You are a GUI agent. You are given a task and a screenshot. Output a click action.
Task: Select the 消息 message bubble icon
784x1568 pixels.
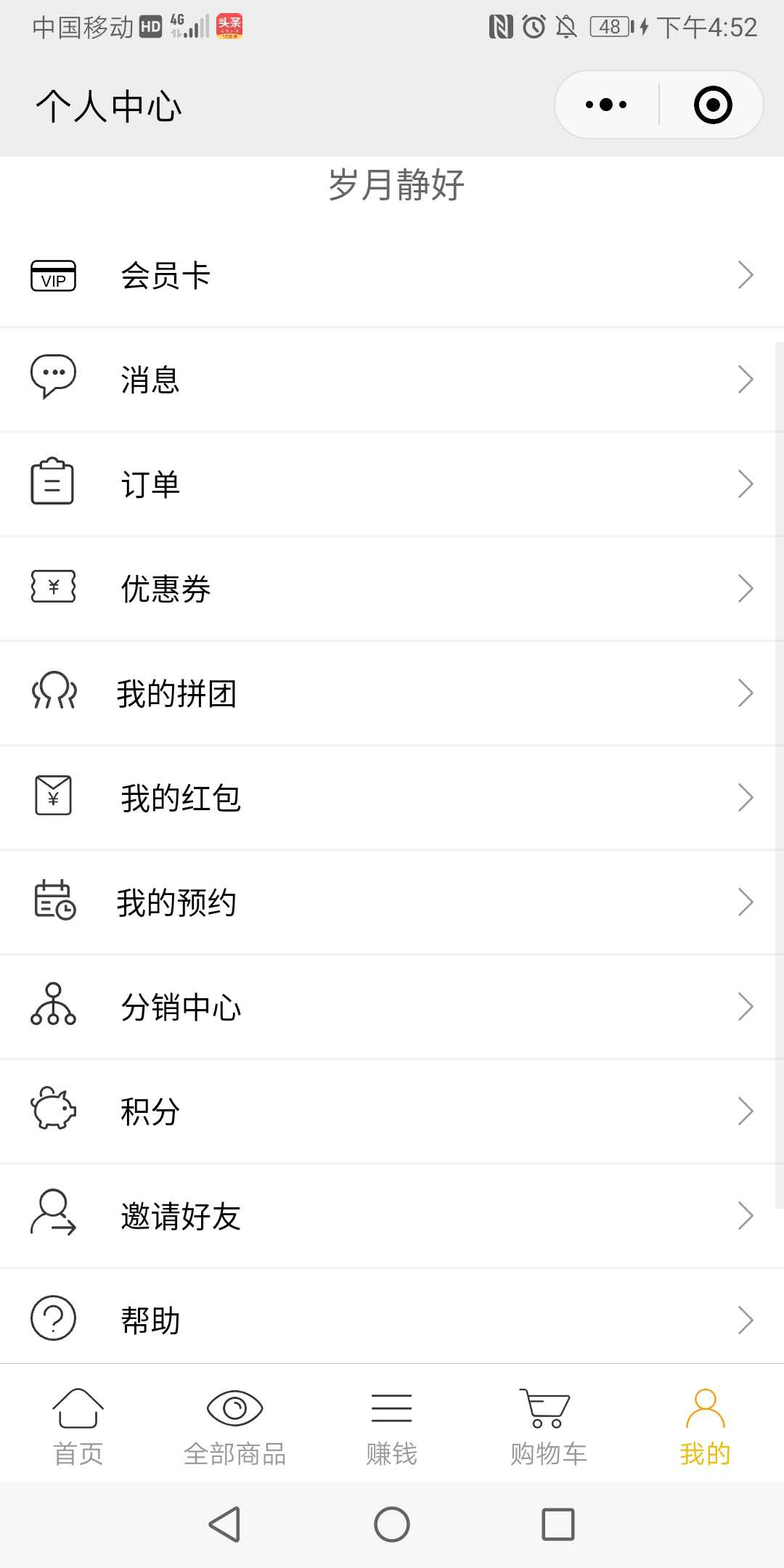pos(52,378)
